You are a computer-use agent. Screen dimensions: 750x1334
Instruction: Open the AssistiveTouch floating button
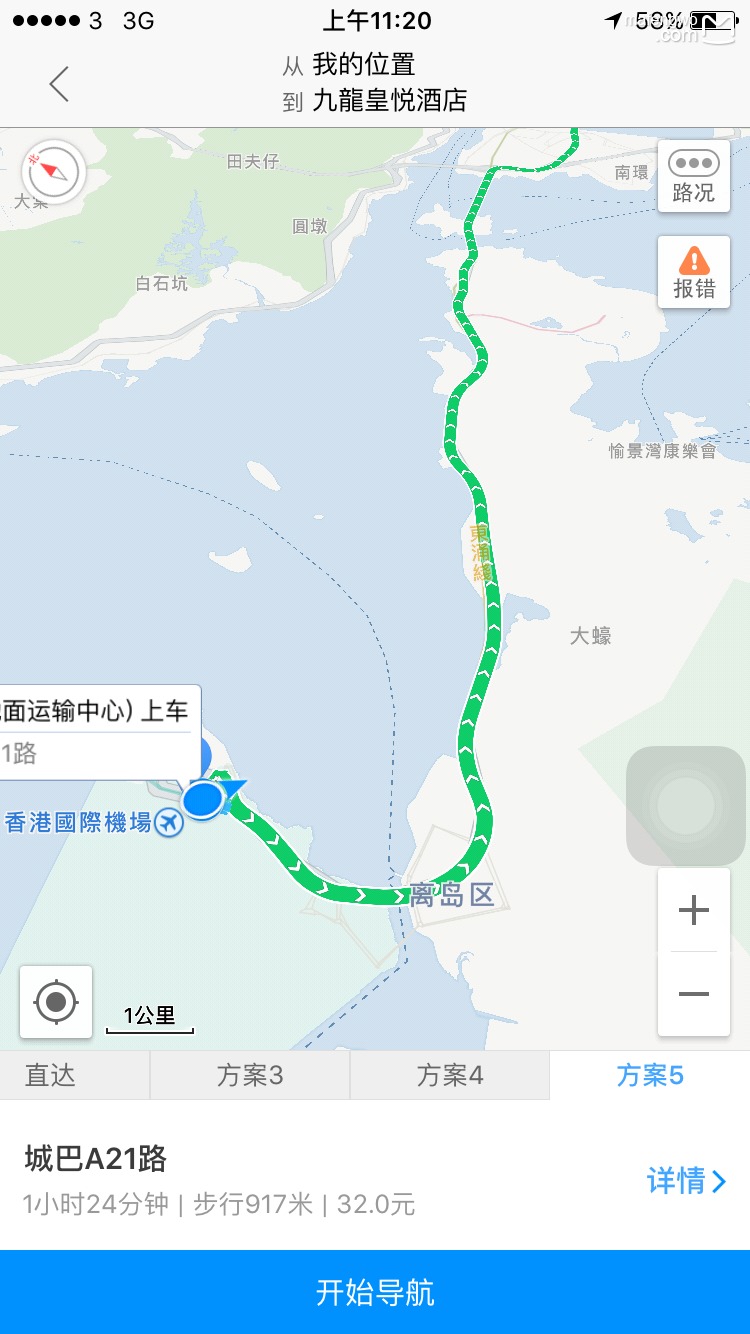(x=686, y=806)
